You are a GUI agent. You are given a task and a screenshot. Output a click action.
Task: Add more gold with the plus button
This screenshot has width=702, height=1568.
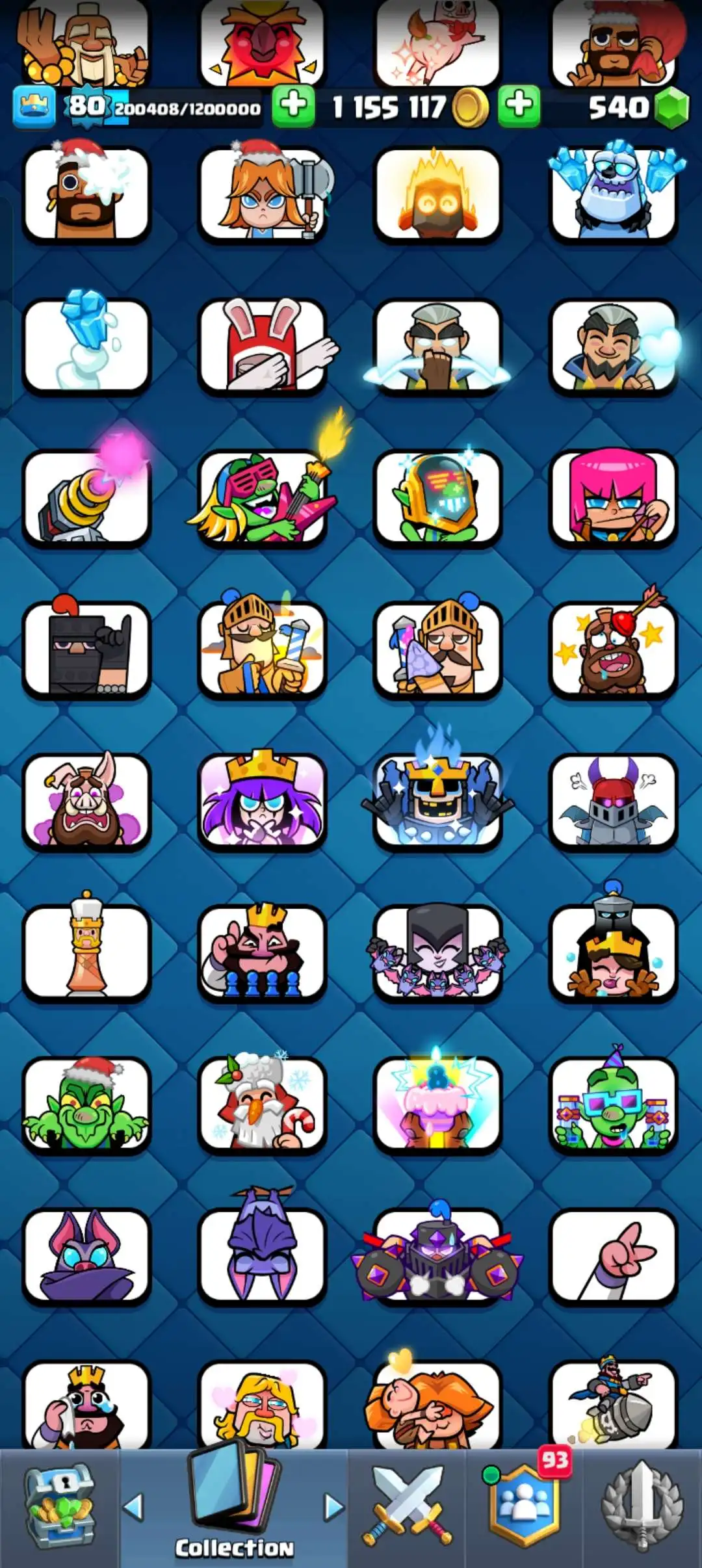tap(519, 105)
